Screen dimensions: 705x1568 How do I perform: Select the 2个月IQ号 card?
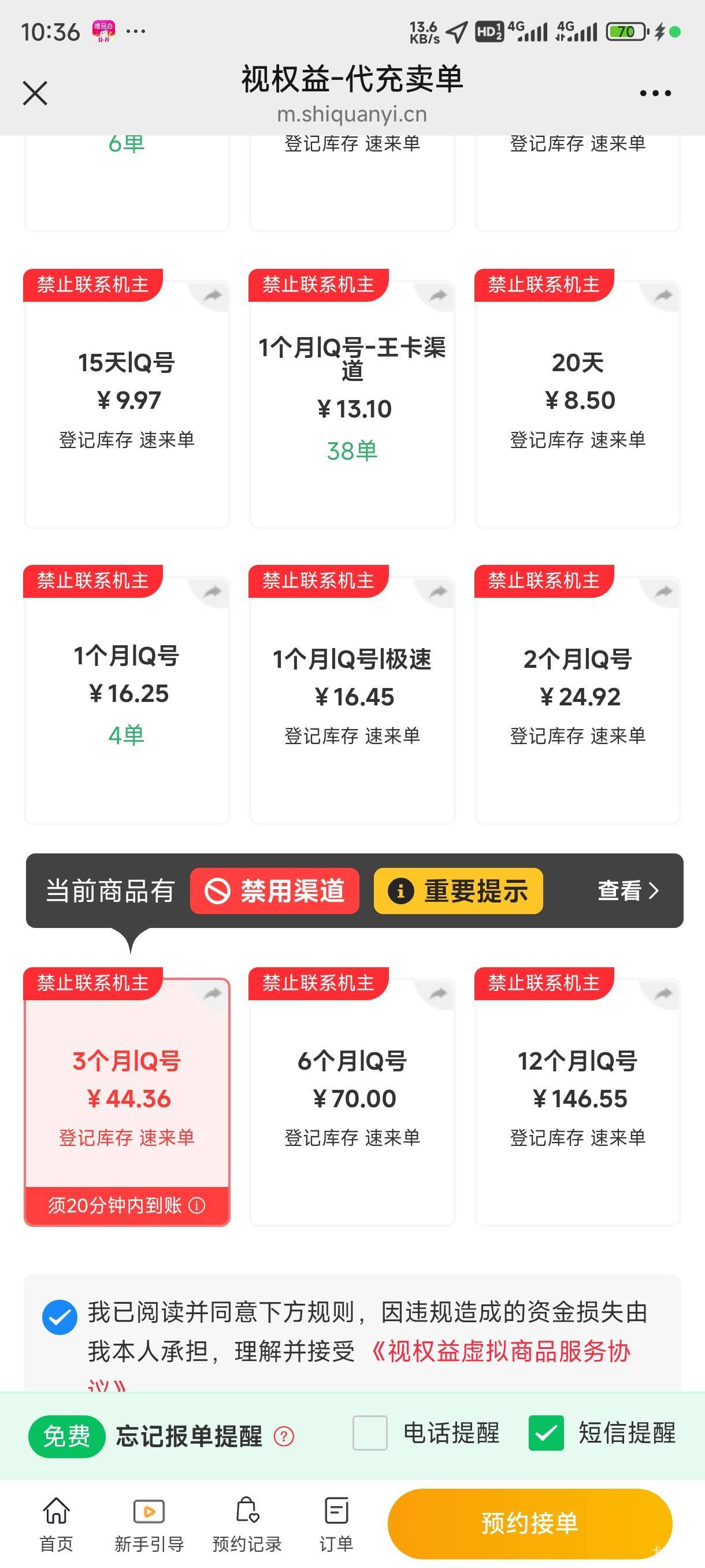pyautogui.click(x=577, y=700)
